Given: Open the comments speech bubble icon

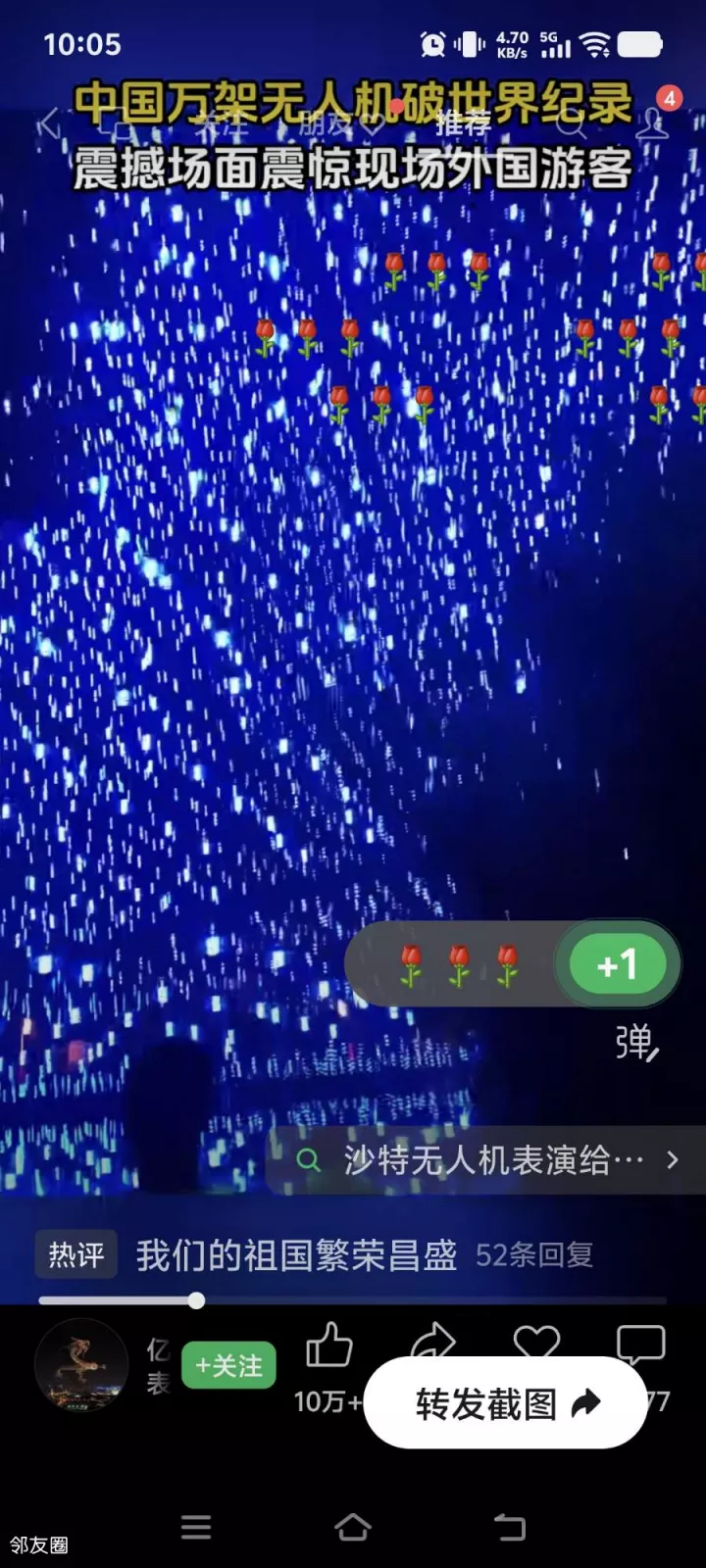Looking at the screenshot, I should click(641, 1345).
